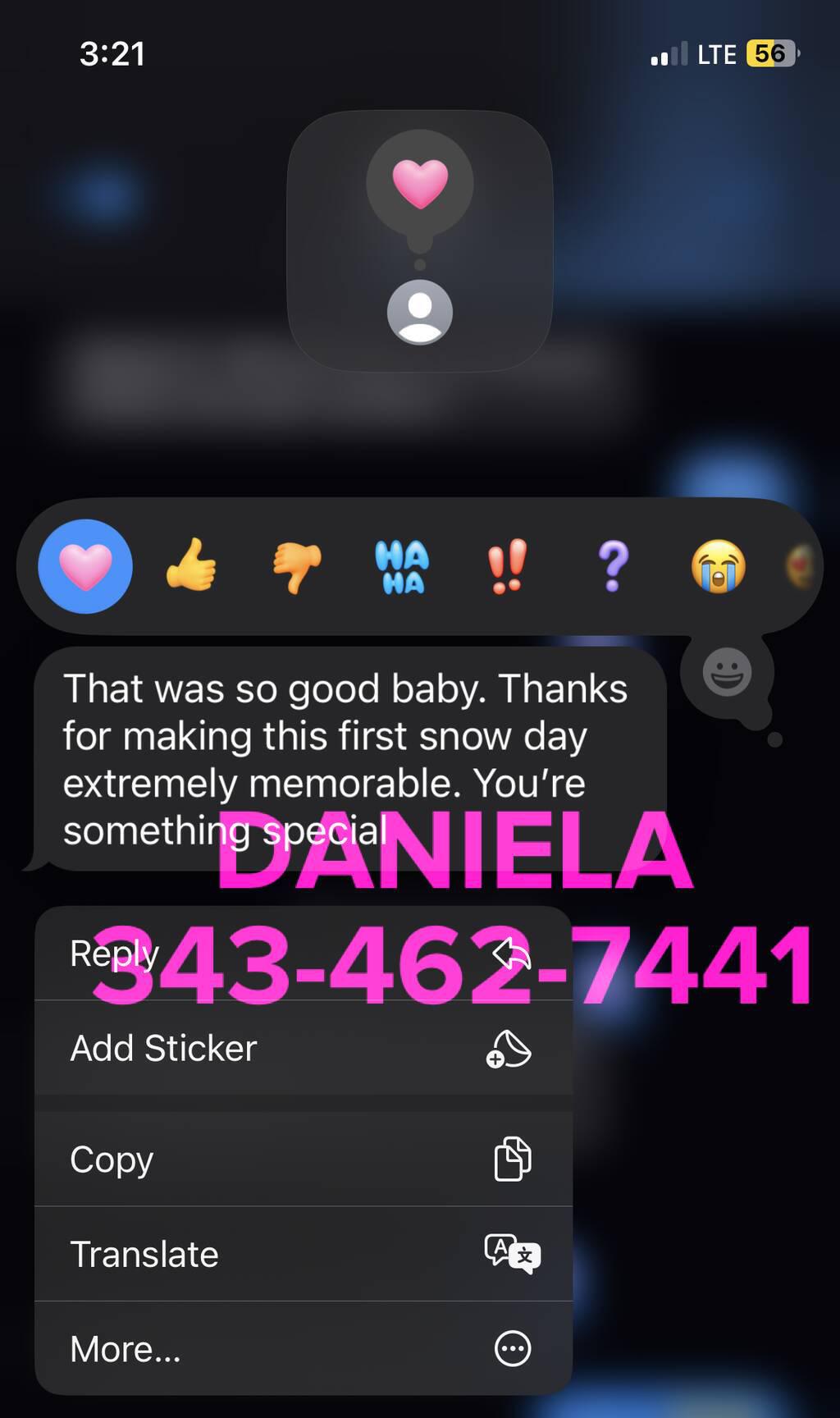
Task: Open the emoji picker for more reactions
Action: (x=727, y=673)
